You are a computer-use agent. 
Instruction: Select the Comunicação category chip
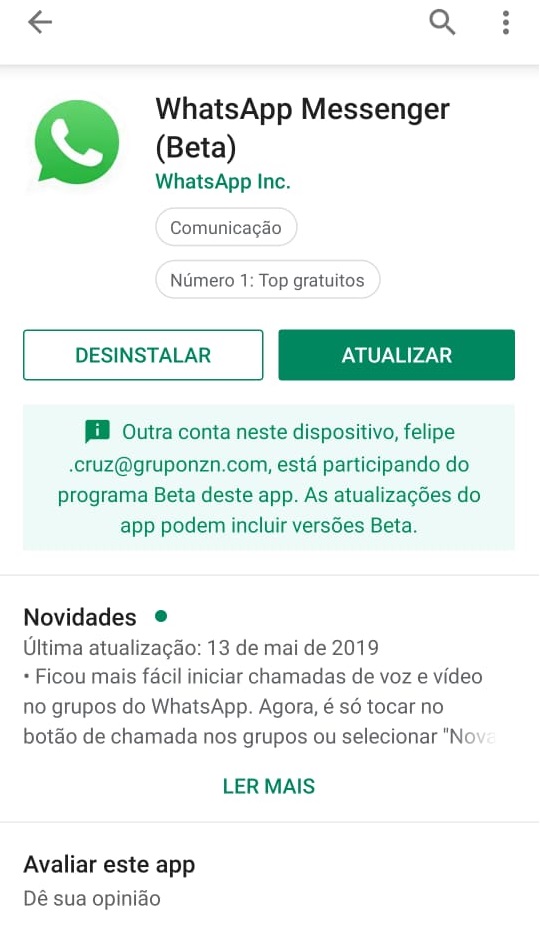[x=226, y=227]
